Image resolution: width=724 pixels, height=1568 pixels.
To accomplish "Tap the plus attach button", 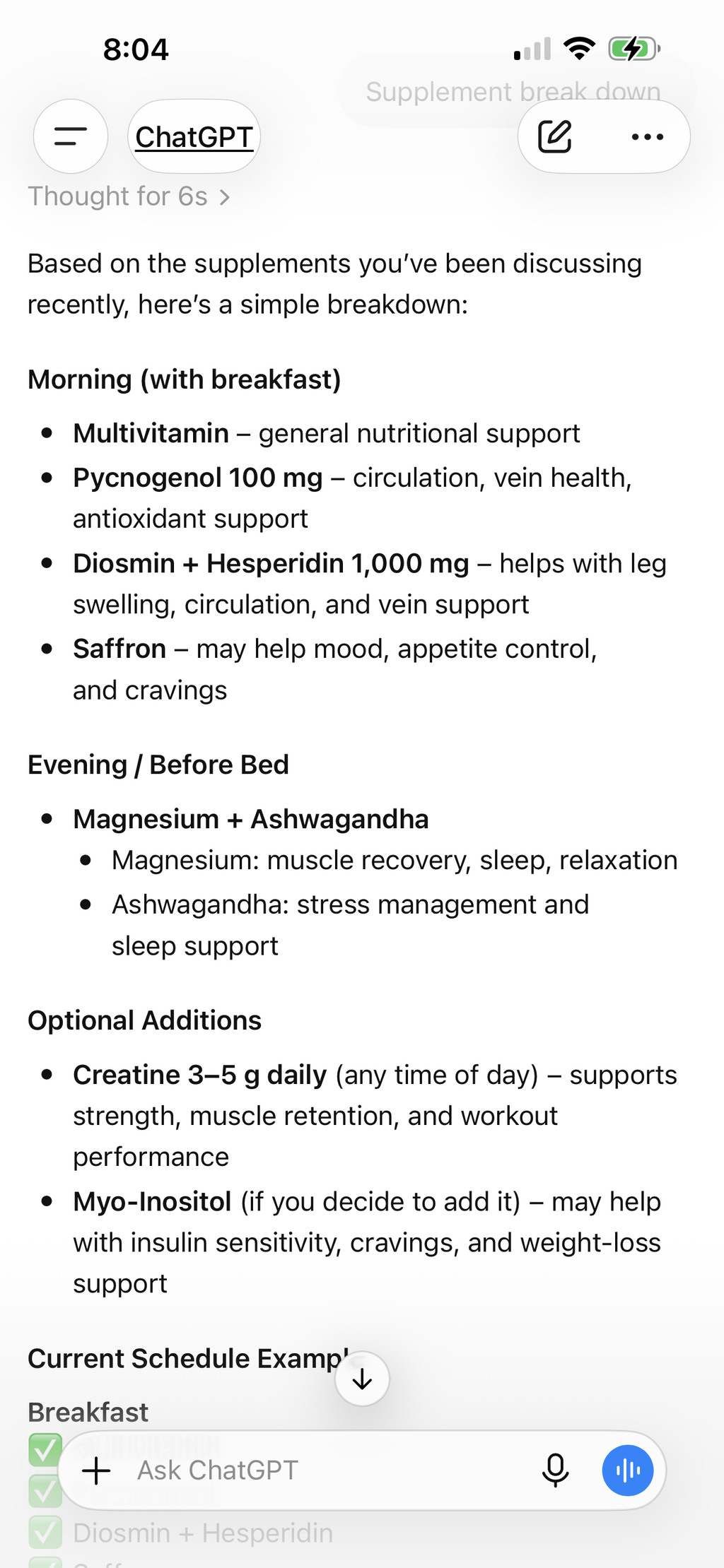I will (97, 1470).
